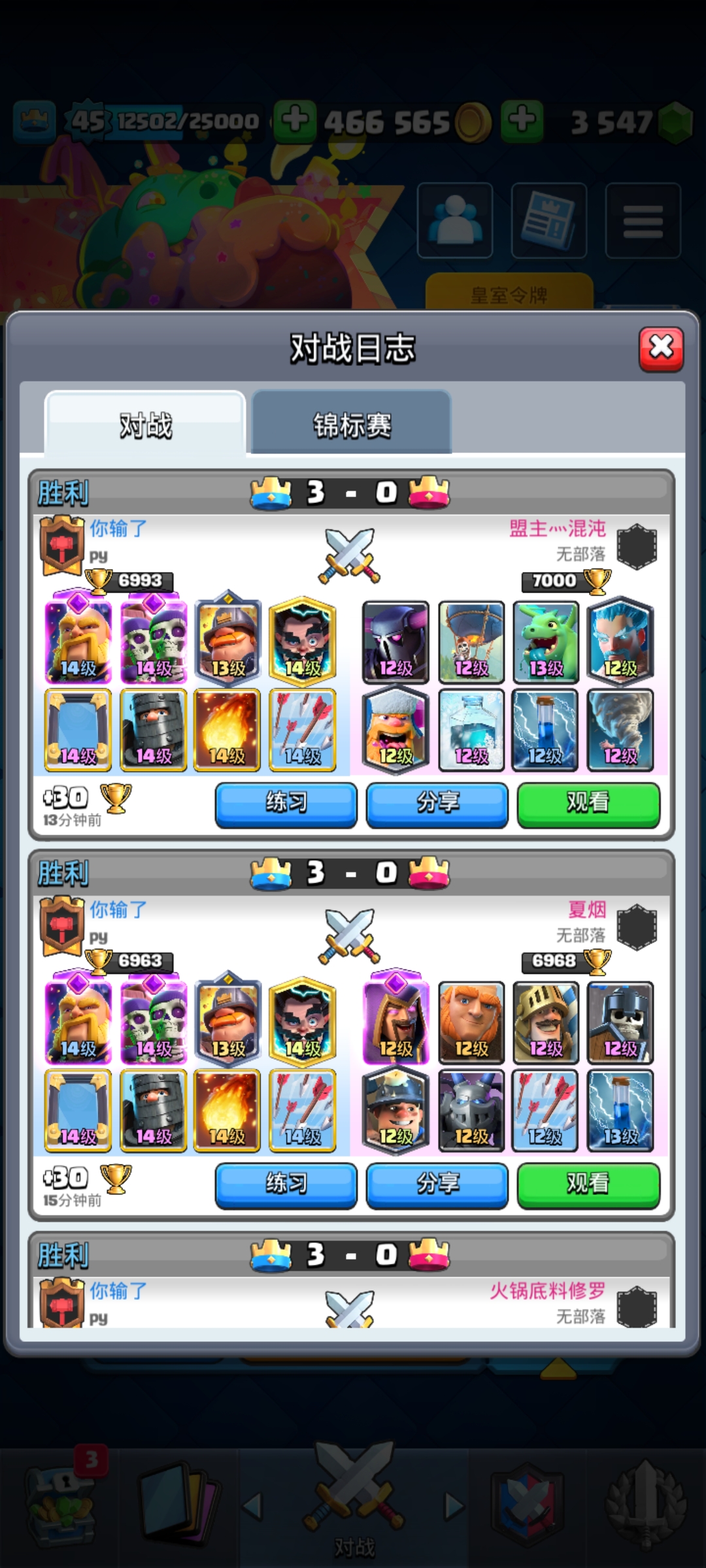Tap 练习 for battle against 盟主灬混沌
This screenshot has width=706, height=1568.
coord(286,804)
